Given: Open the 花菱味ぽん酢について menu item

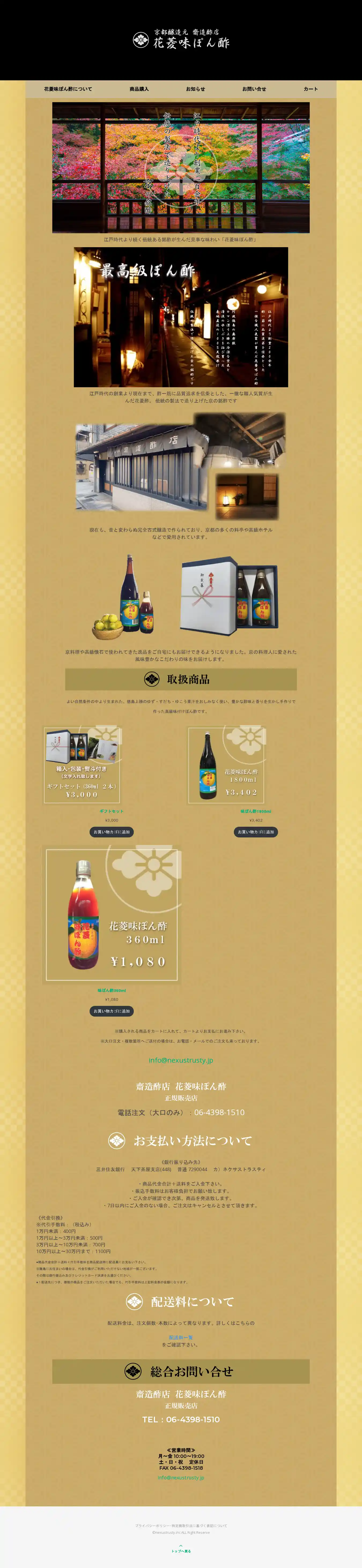Looking at the screenshot, I should point(68,89).
